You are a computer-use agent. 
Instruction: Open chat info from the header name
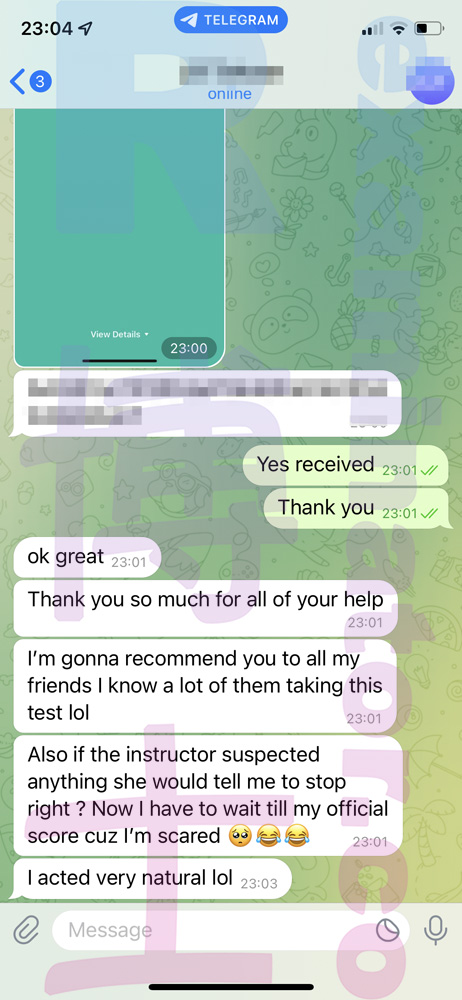[x=230, y=82]
